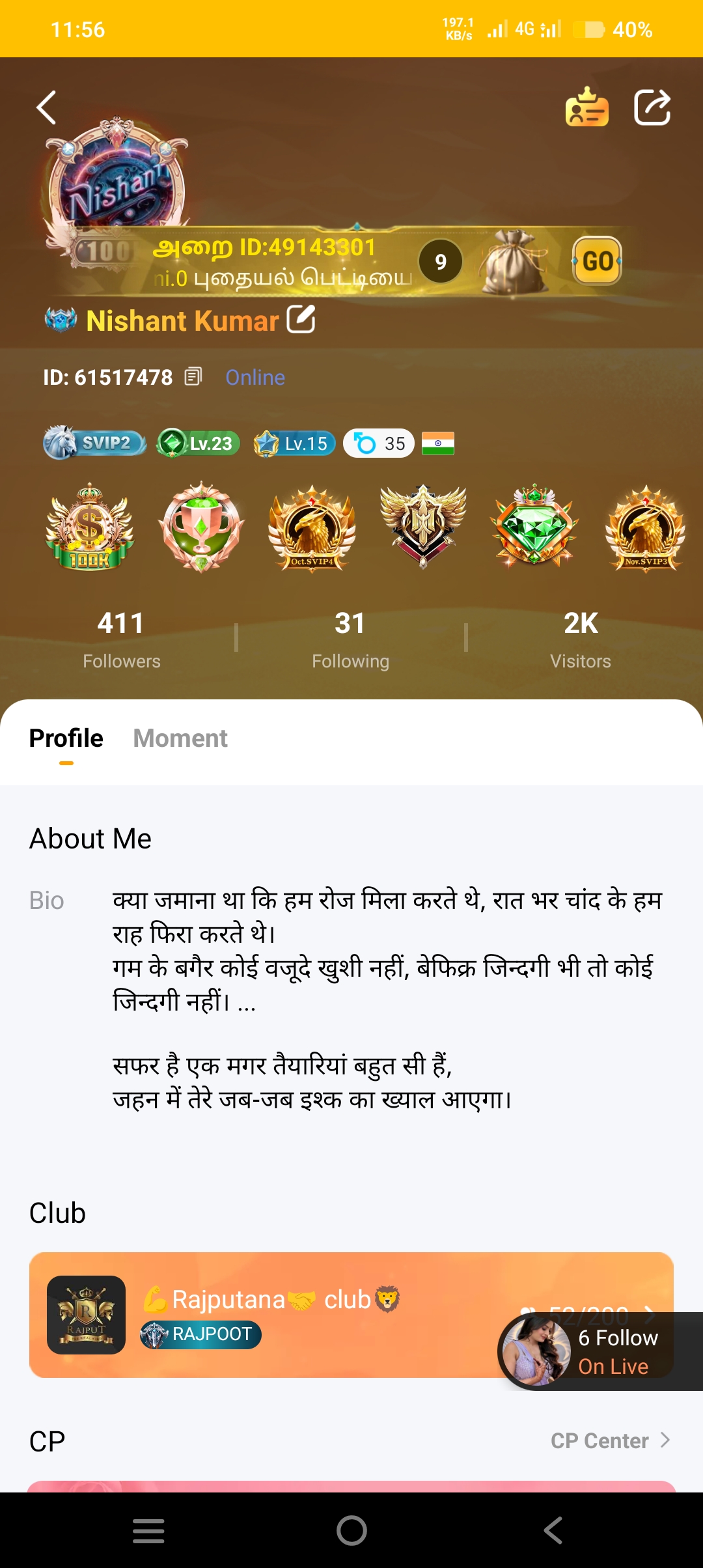This screenshot has width=703, height=1568.
Task: View the 411 Followers list
Action: coord(121,638)
